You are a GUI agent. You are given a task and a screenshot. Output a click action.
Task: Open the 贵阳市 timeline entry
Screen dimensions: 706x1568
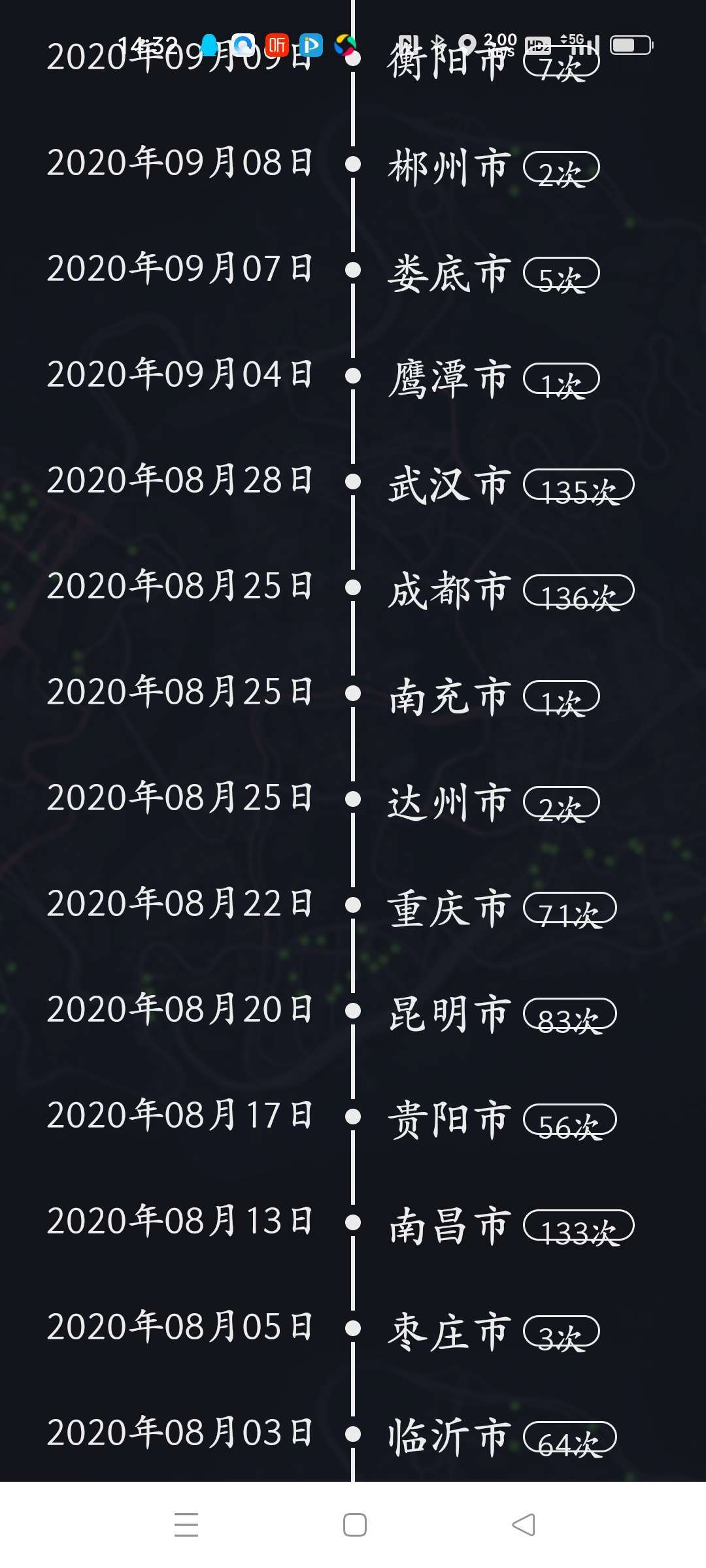[x=448, y=1119]
